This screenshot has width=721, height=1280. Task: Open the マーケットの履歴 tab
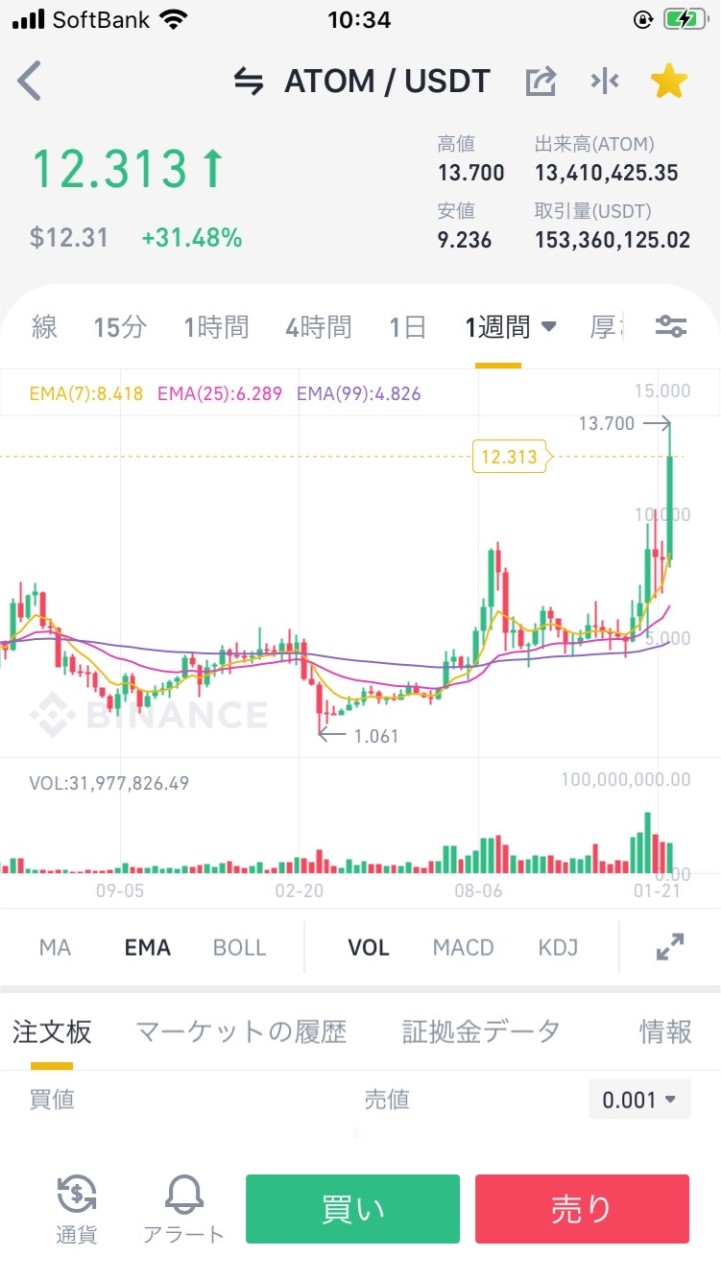point(241,1031)
